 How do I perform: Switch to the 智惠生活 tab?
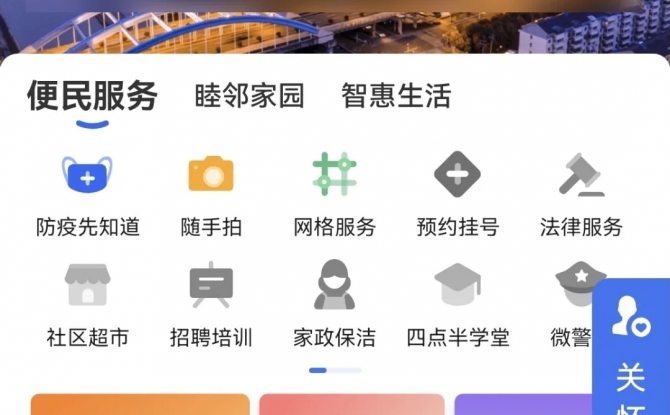(x=396, y=96)
